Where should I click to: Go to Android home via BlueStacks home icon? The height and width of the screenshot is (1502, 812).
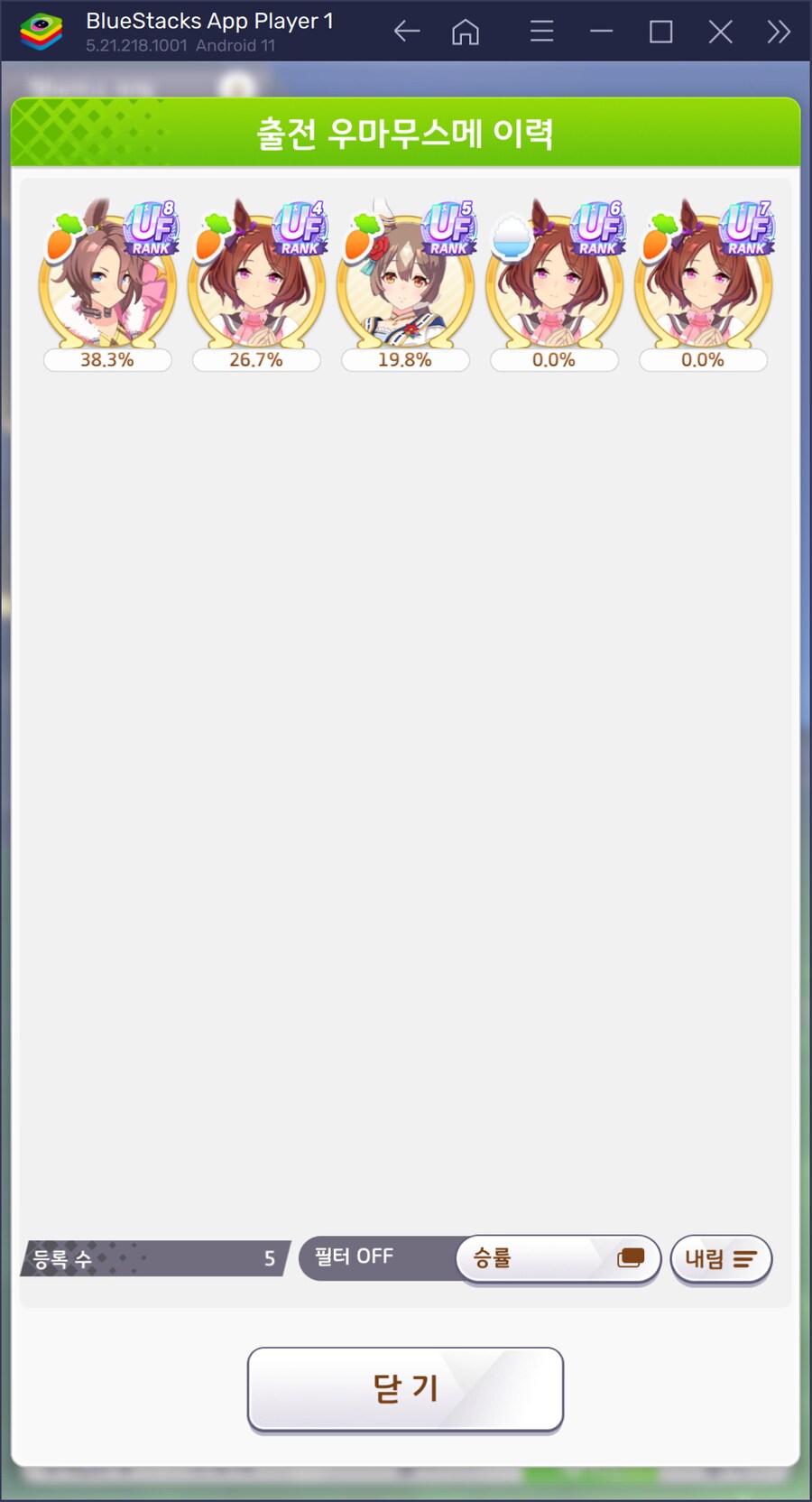pos(466,32)
